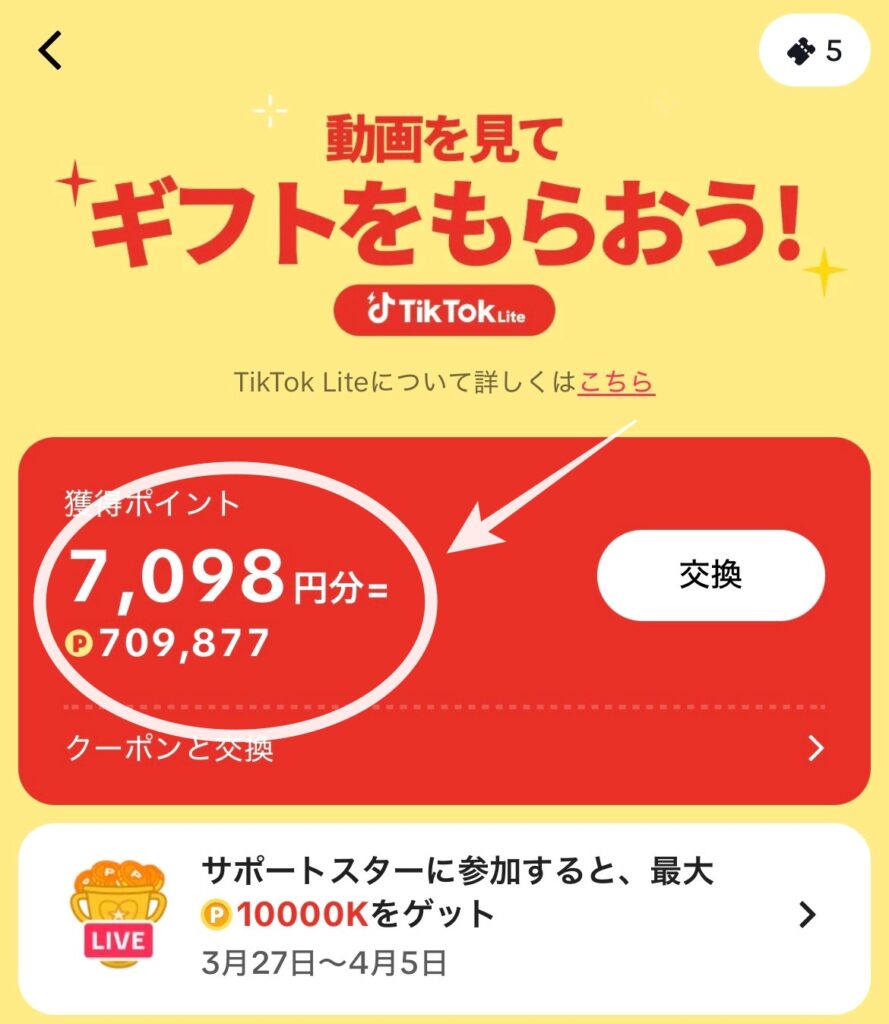Go back using the back arrow
Viewport: 889px width, 1024px height.
(x=50, y=50)
